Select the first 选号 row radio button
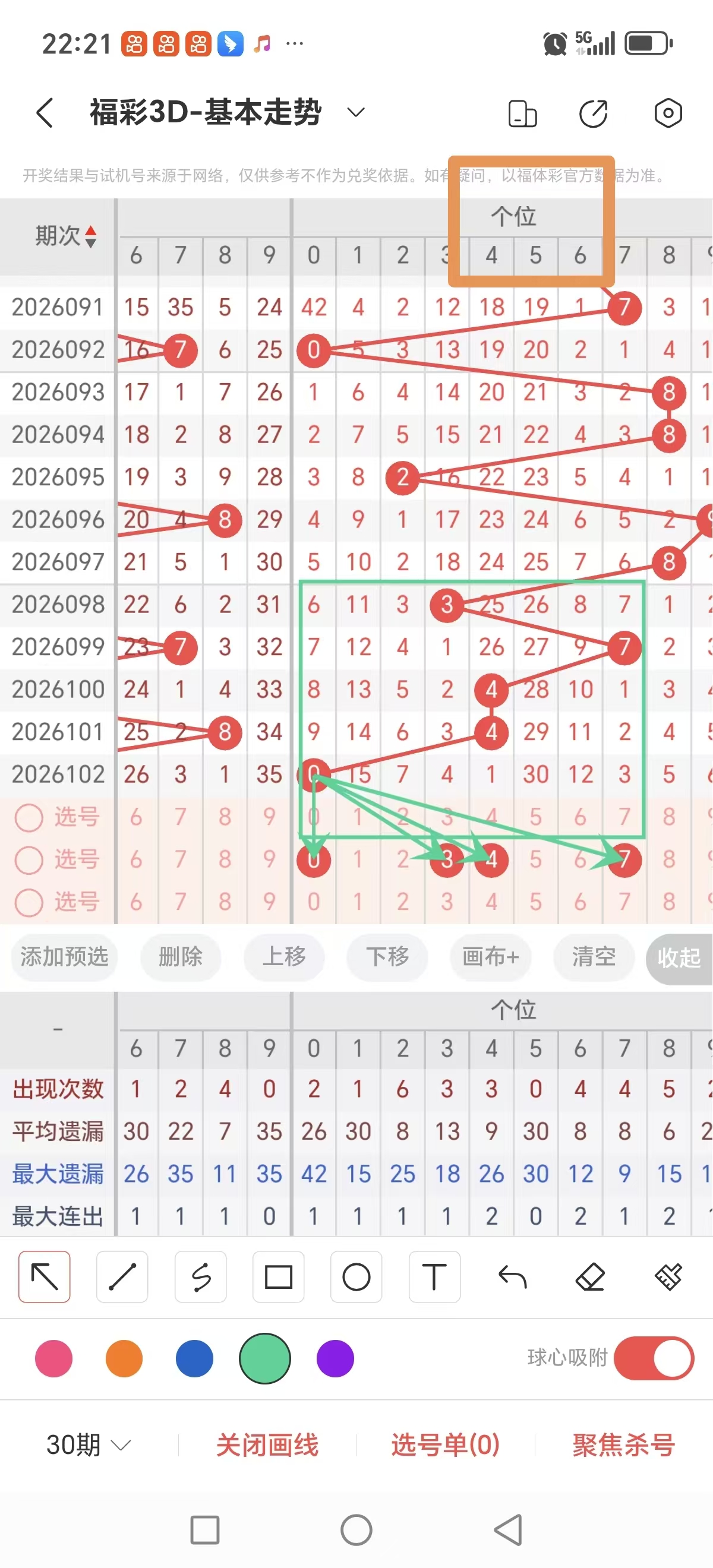The image size is (713, 1568). 29,817
